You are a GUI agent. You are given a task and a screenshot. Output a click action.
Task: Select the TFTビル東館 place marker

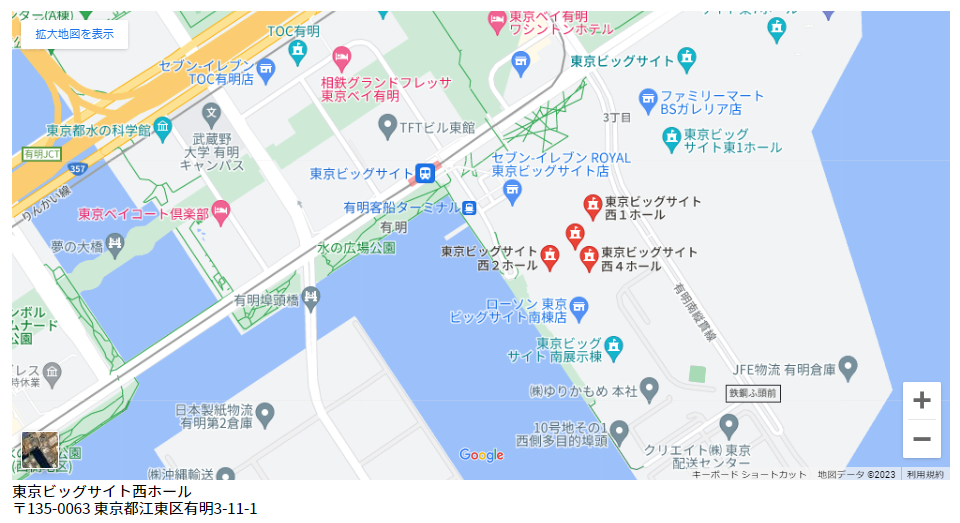coord(388,126)
